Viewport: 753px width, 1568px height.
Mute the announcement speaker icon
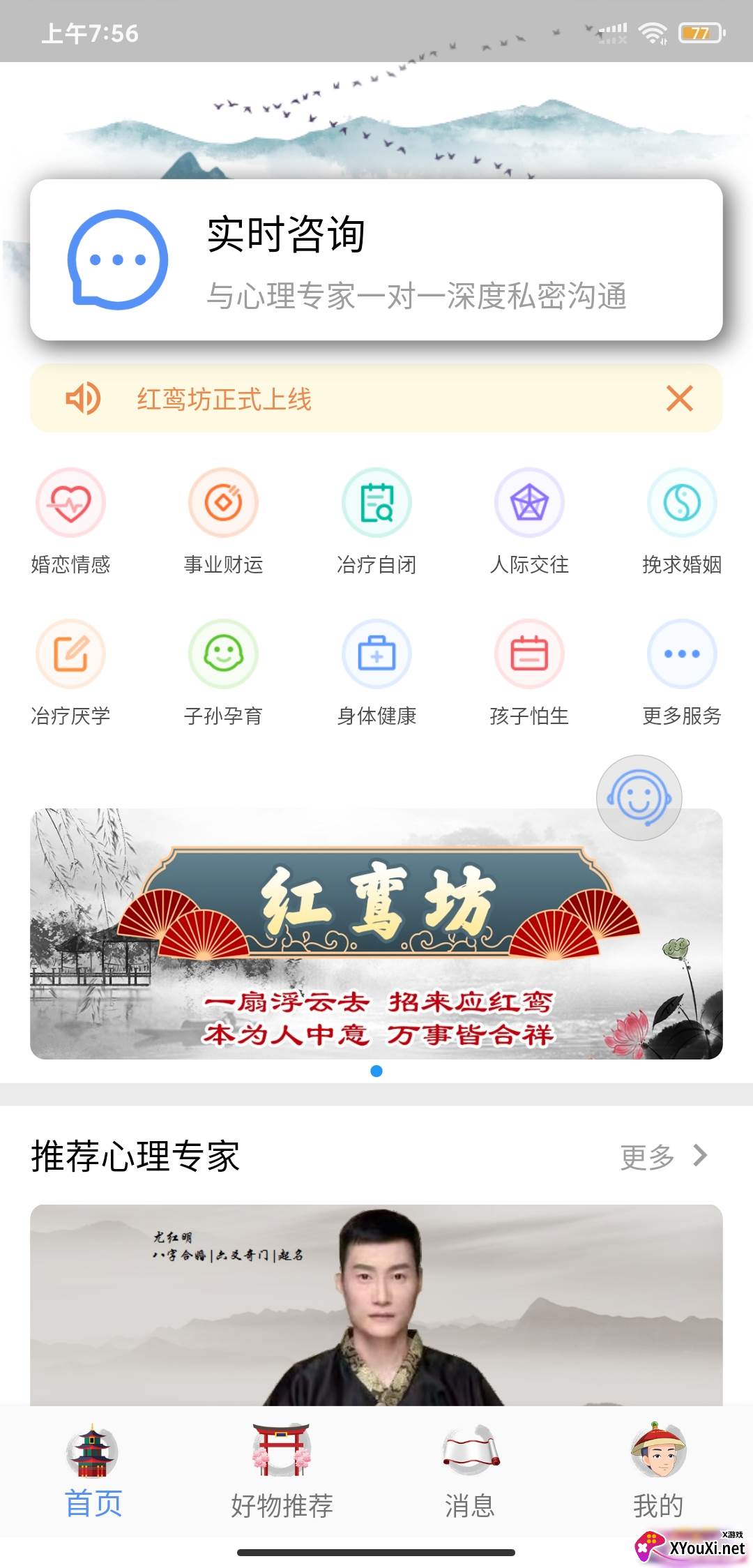pos(83,398)
